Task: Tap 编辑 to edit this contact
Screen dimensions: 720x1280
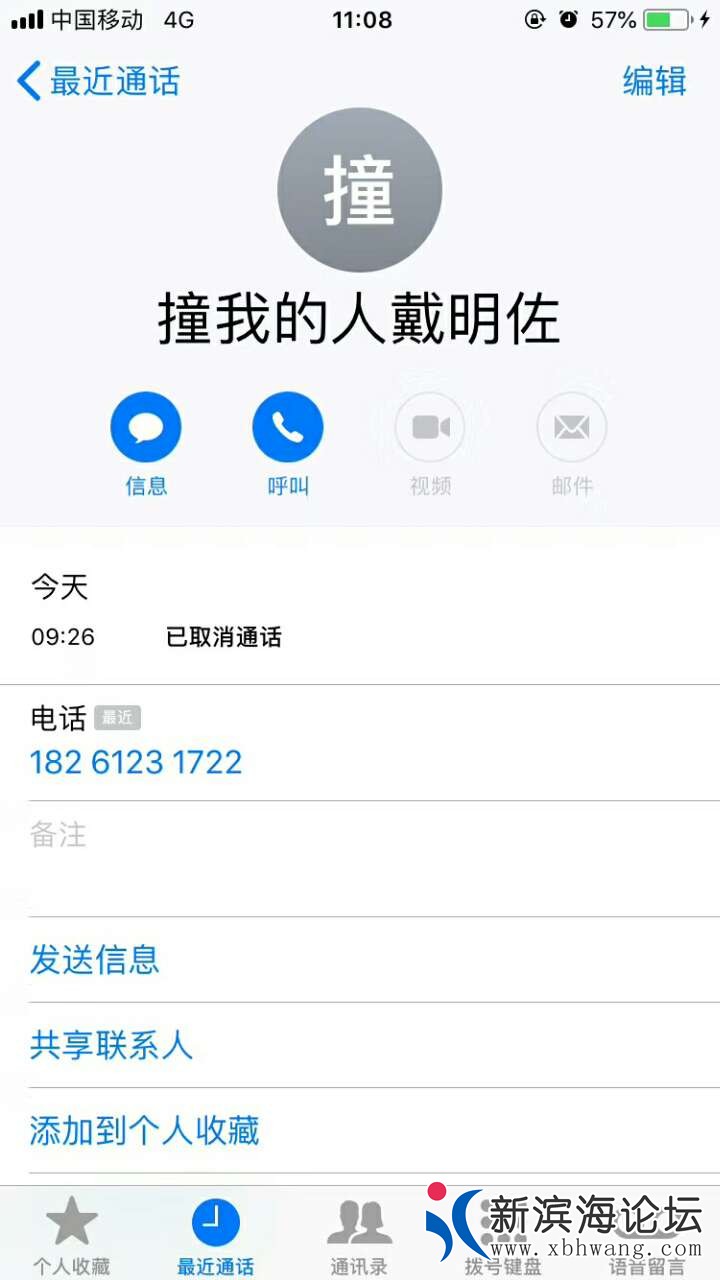Action: coord(654,81)
